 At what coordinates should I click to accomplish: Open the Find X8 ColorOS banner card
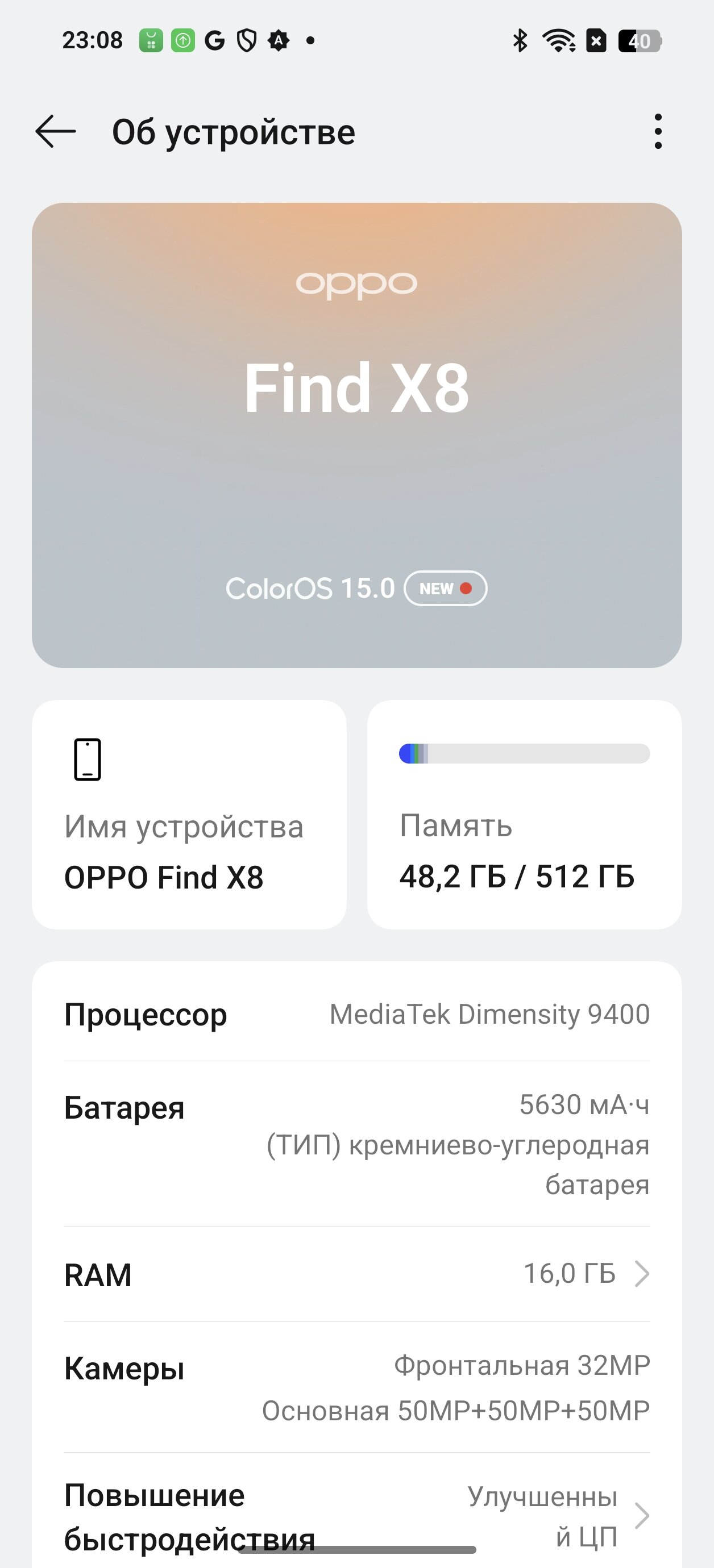pos(357,435)
